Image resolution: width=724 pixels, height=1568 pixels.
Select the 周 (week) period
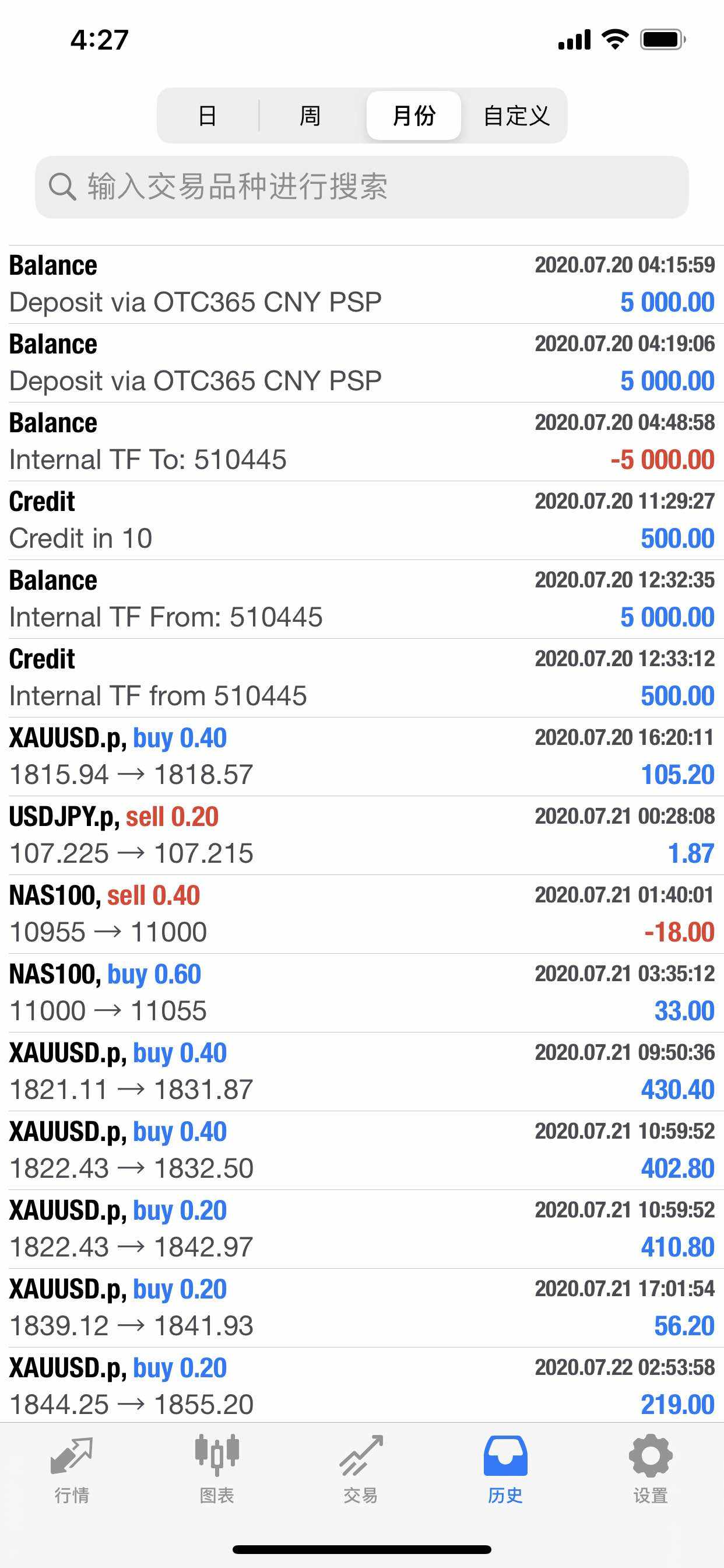pos(310,116)
